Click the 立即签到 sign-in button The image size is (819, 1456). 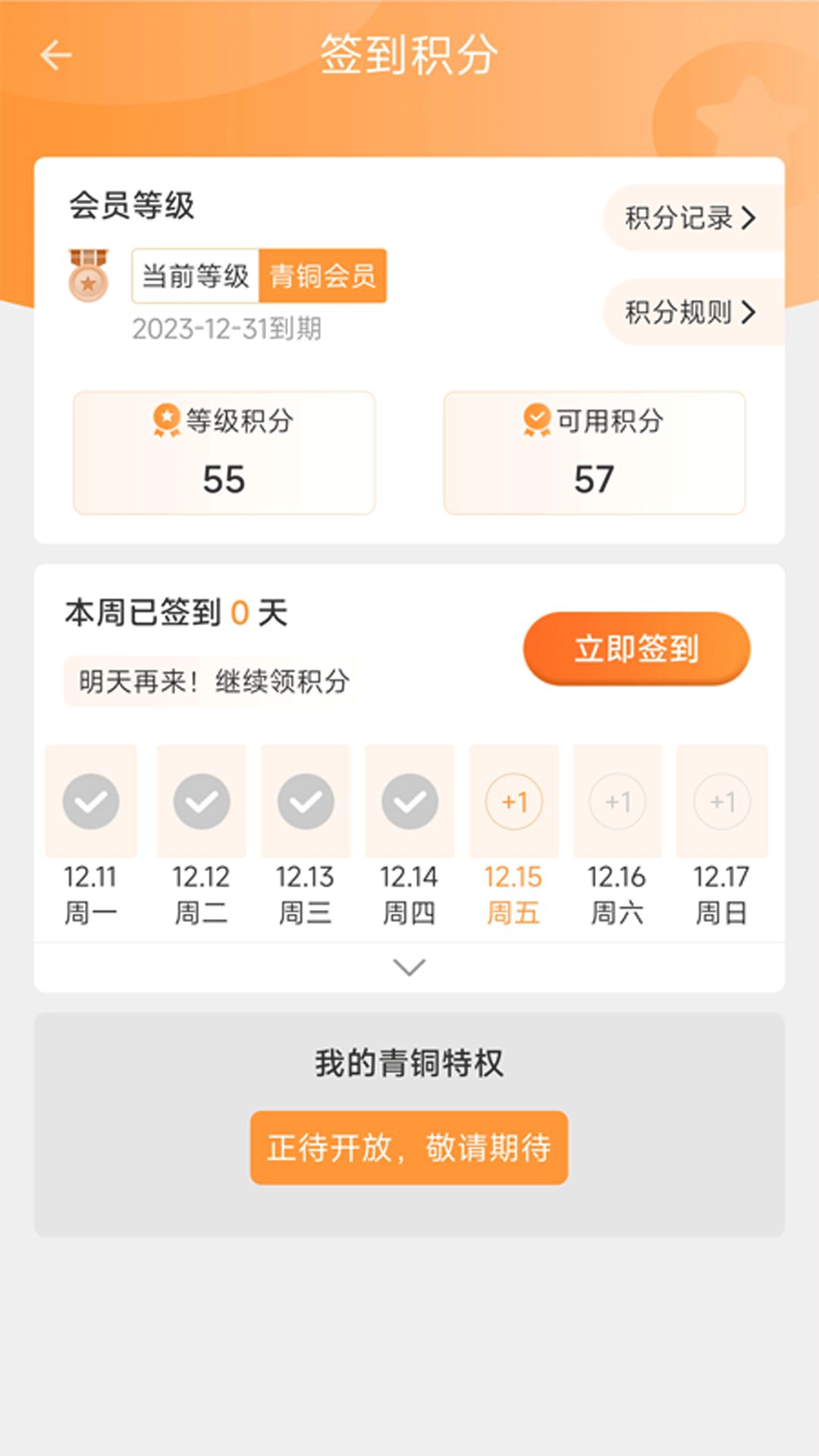[635, 650]
